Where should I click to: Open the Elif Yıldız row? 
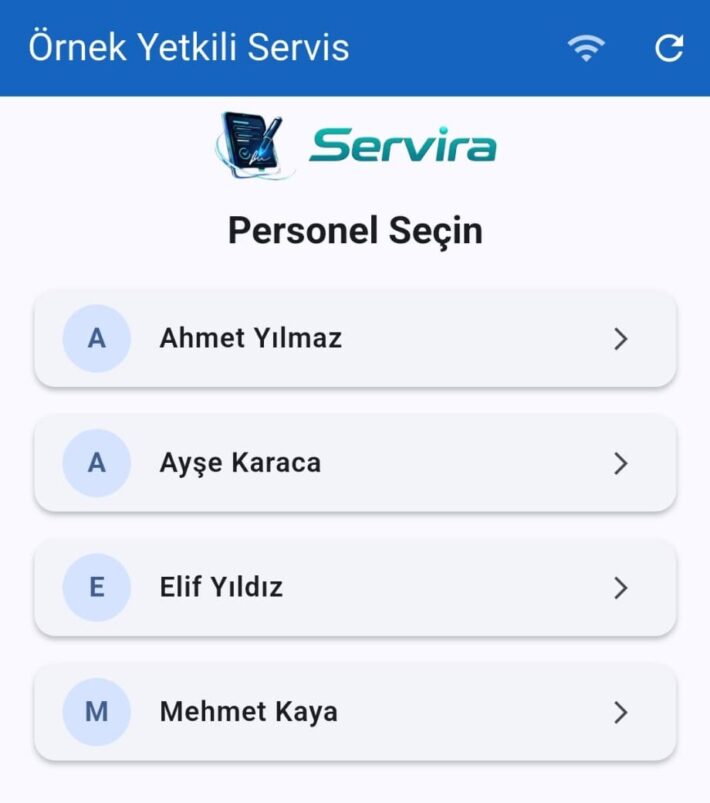(x=355, y=587)
